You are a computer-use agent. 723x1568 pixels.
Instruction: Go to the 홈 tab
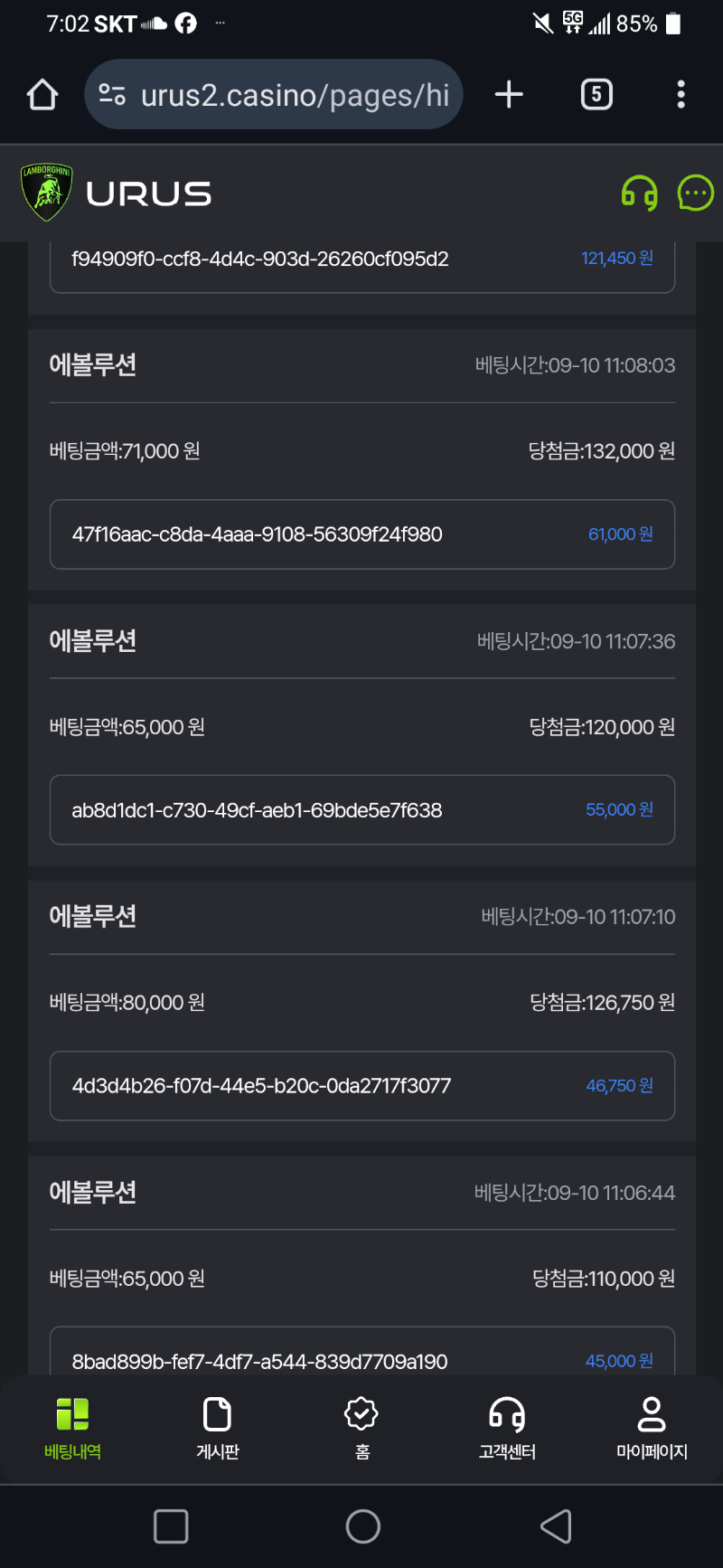coord(361,1429)
